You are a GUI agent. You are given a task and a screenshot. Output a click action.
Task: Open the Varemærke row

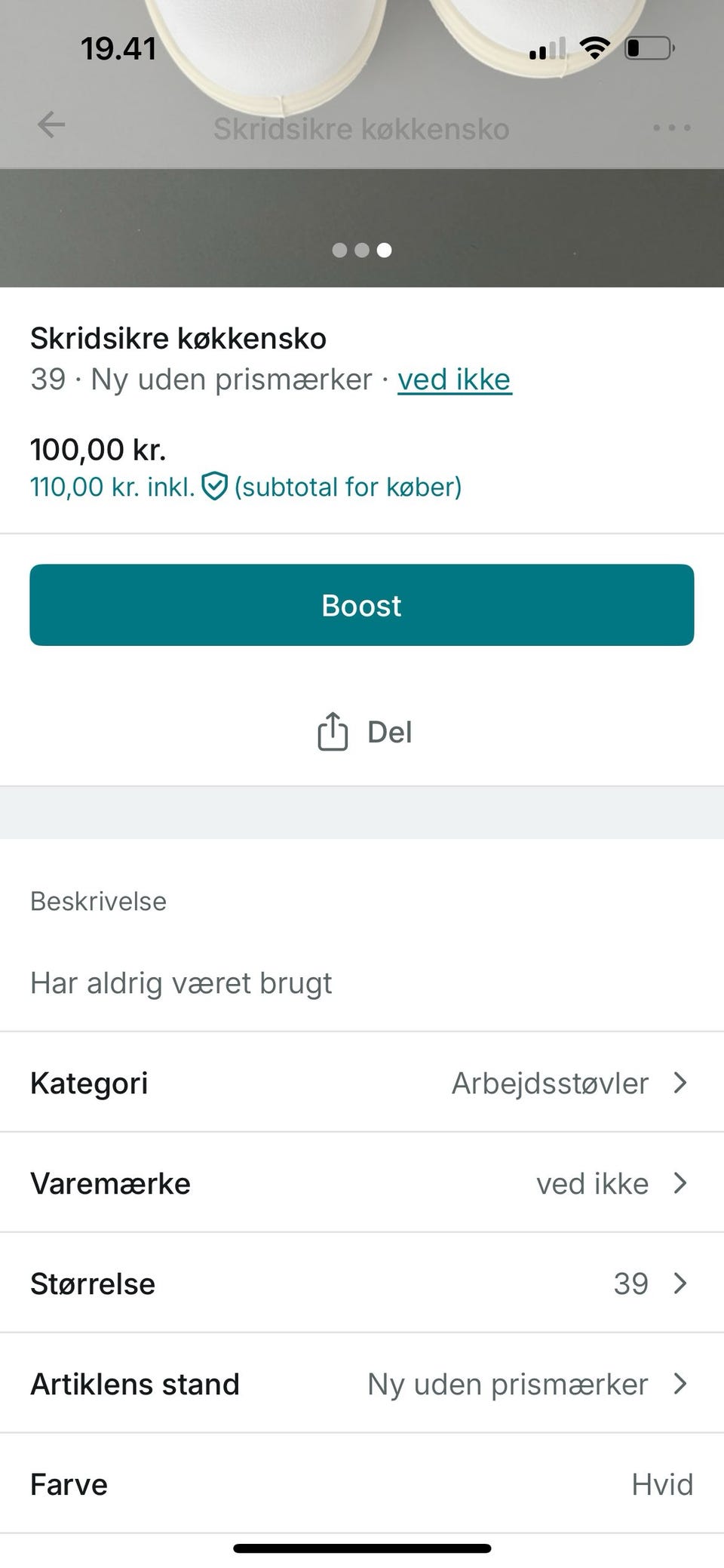[x=362, y=1183]
